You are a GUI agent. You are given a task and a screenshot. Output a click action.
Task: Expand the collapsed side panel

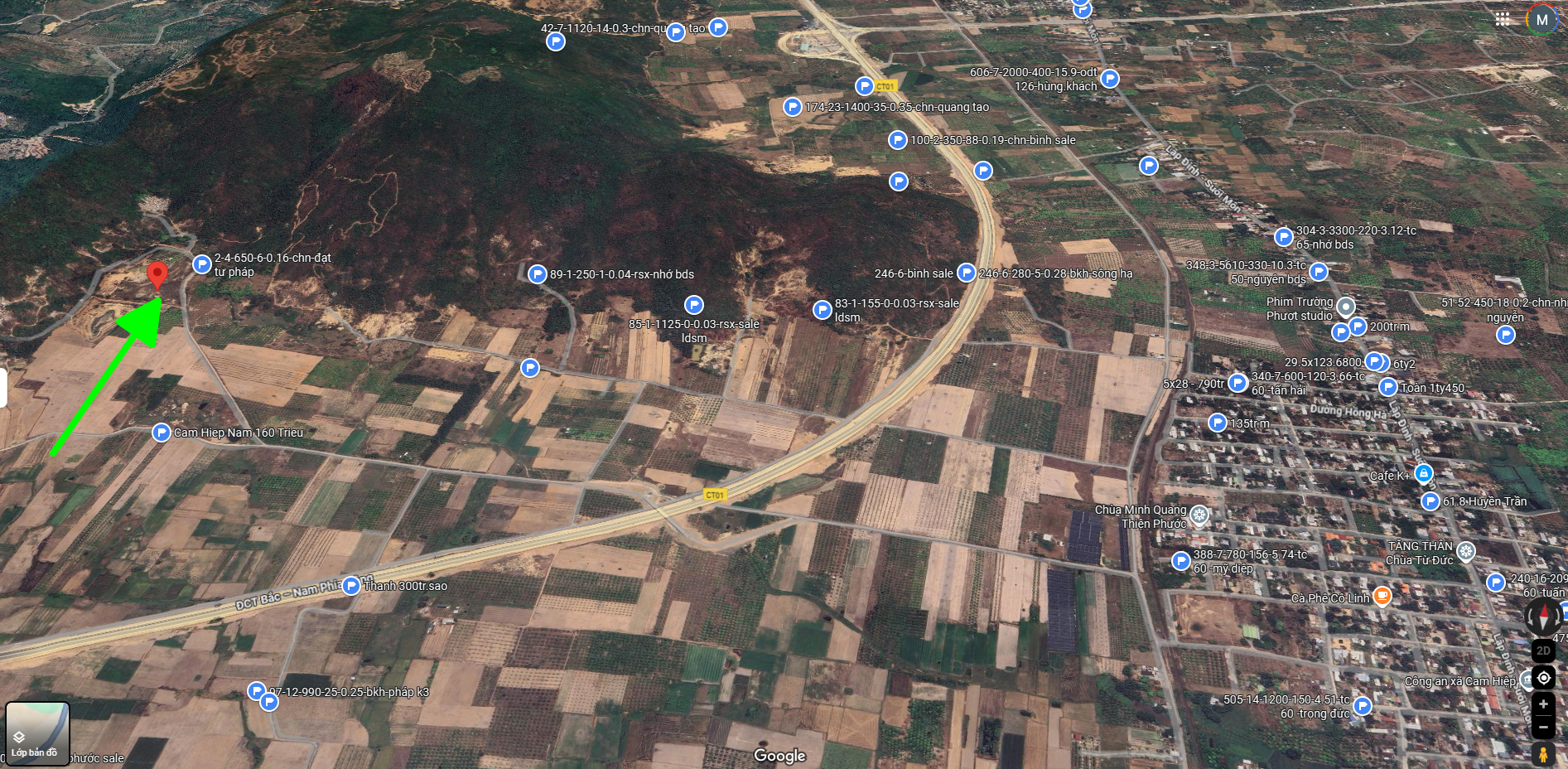(x=3, y=388)
